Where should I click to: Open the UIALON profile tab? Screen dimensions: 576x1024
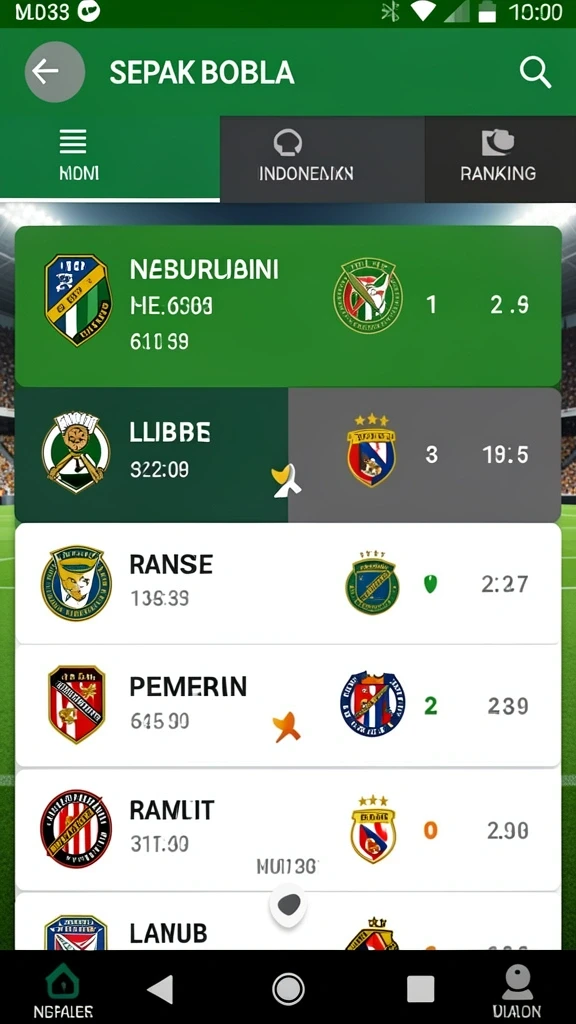point(517,991)
